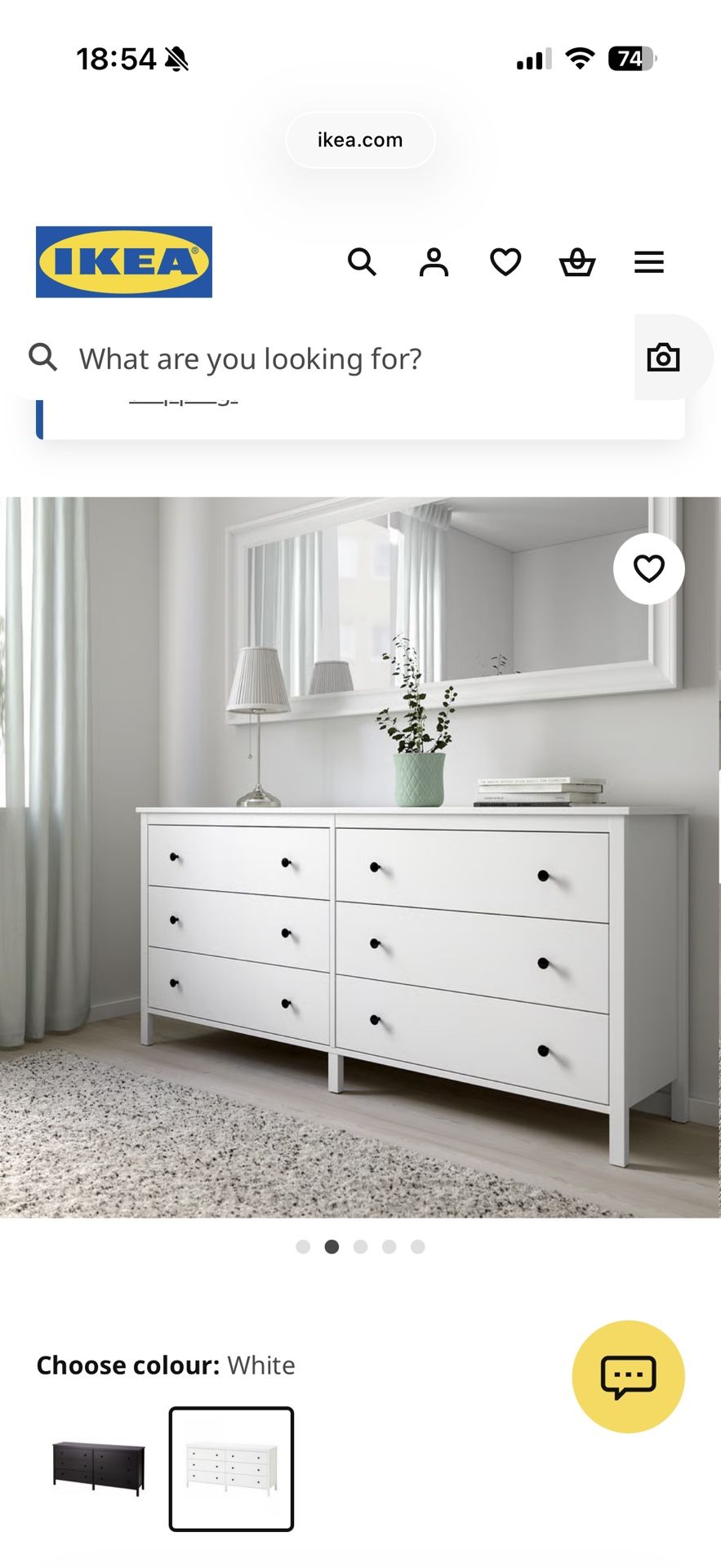This screenshot has height=1568, width=721.
Task: Open the large dresser lifestyle photo
Action: pyautogui.click(x=360, y=857)
